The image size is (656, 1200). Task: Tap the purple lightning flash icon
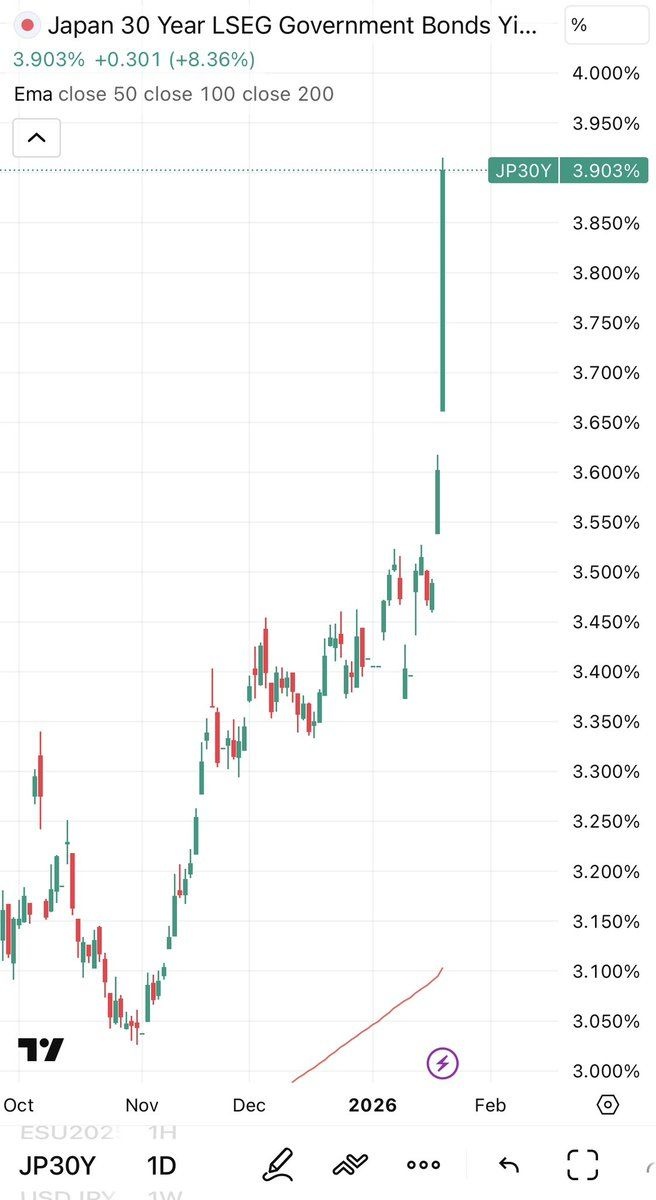tap(443, 1061)
